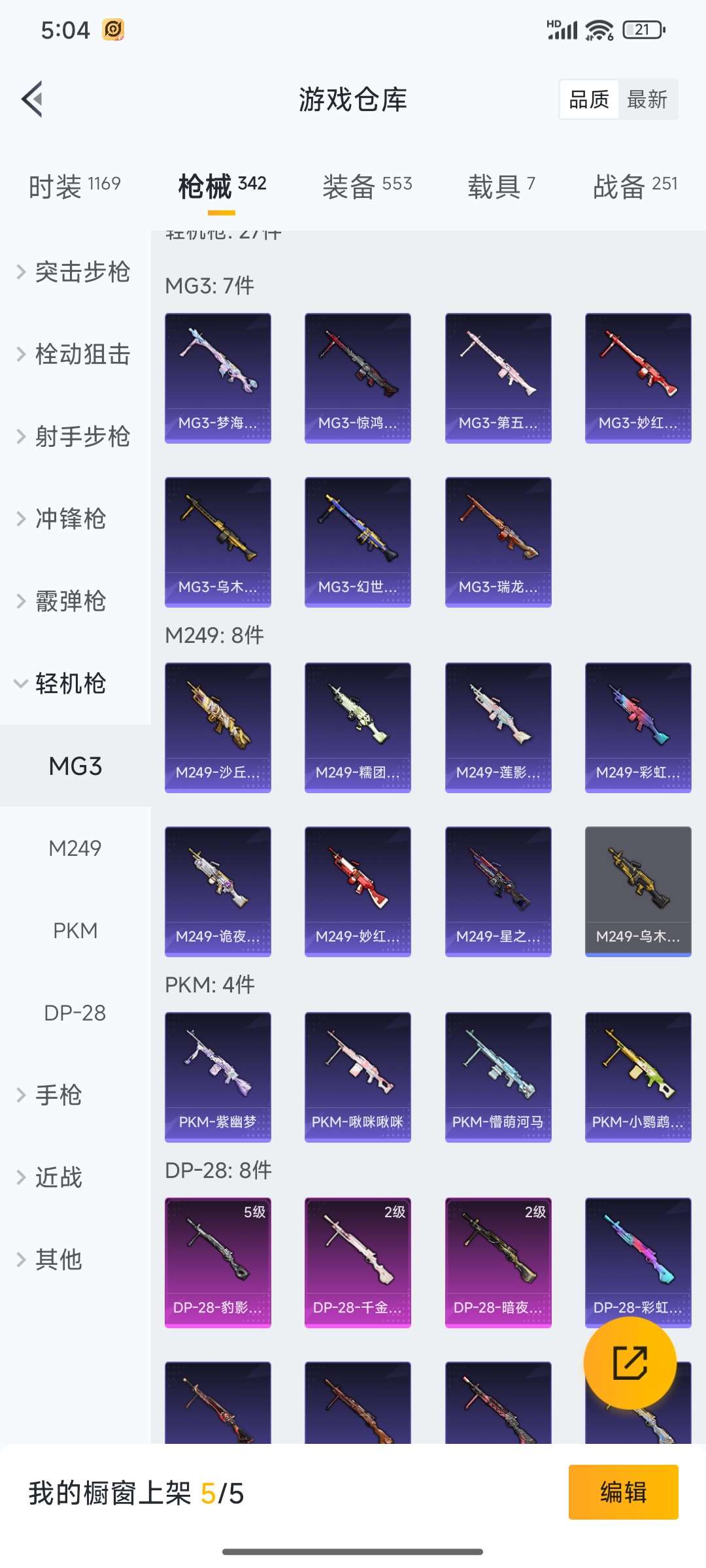Select the DP-28-豹影 level 5 weapon
Screen dimensions: 706x1568
[218, 1261]
